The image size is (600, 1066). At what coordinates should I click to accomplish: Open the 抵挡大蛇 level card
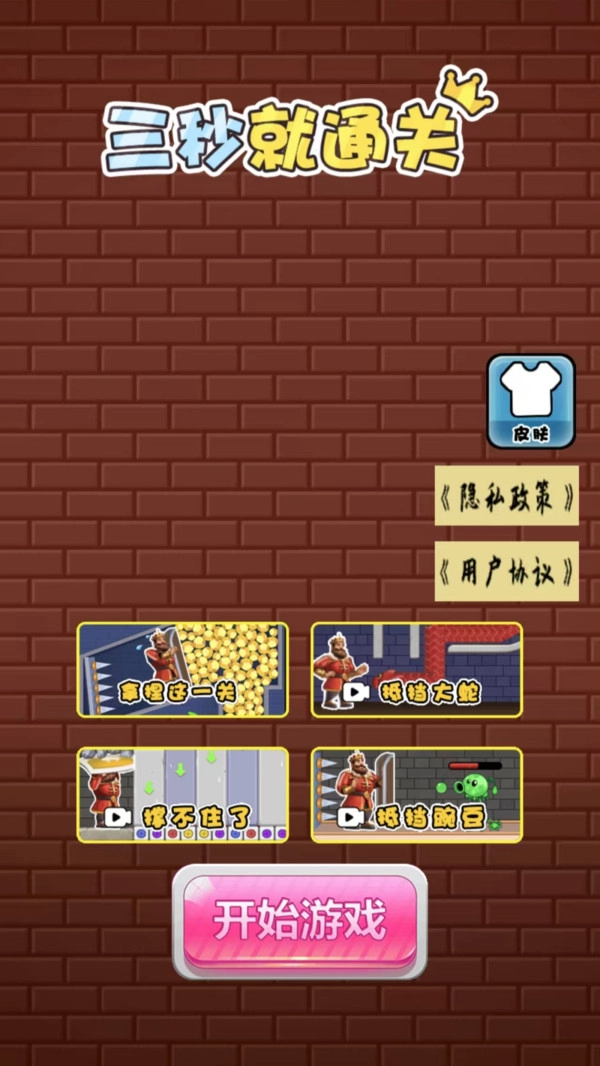pyautogui.click(x=416, y=669)
